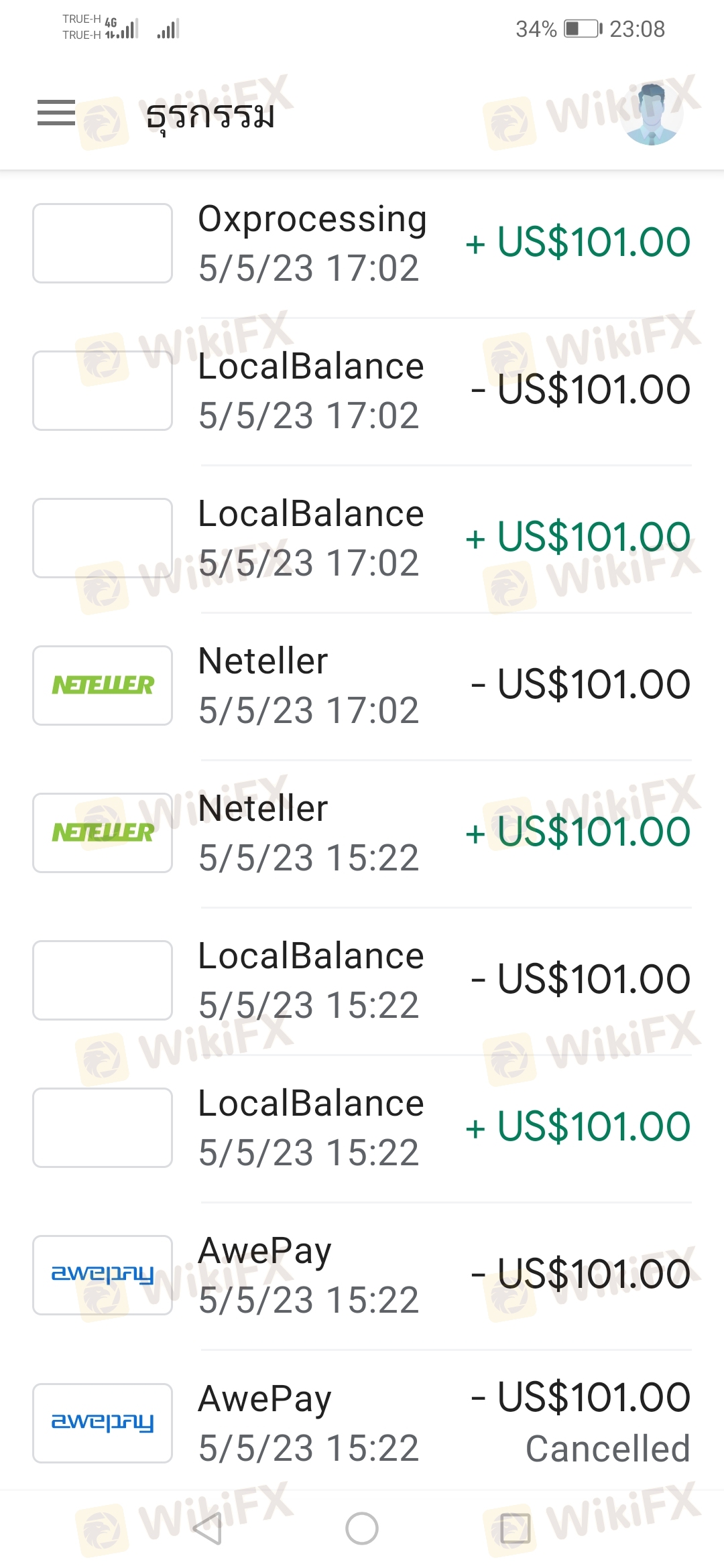Go to the home screen
This screenshot has height=1568, width=724.
pos(362,1528)
